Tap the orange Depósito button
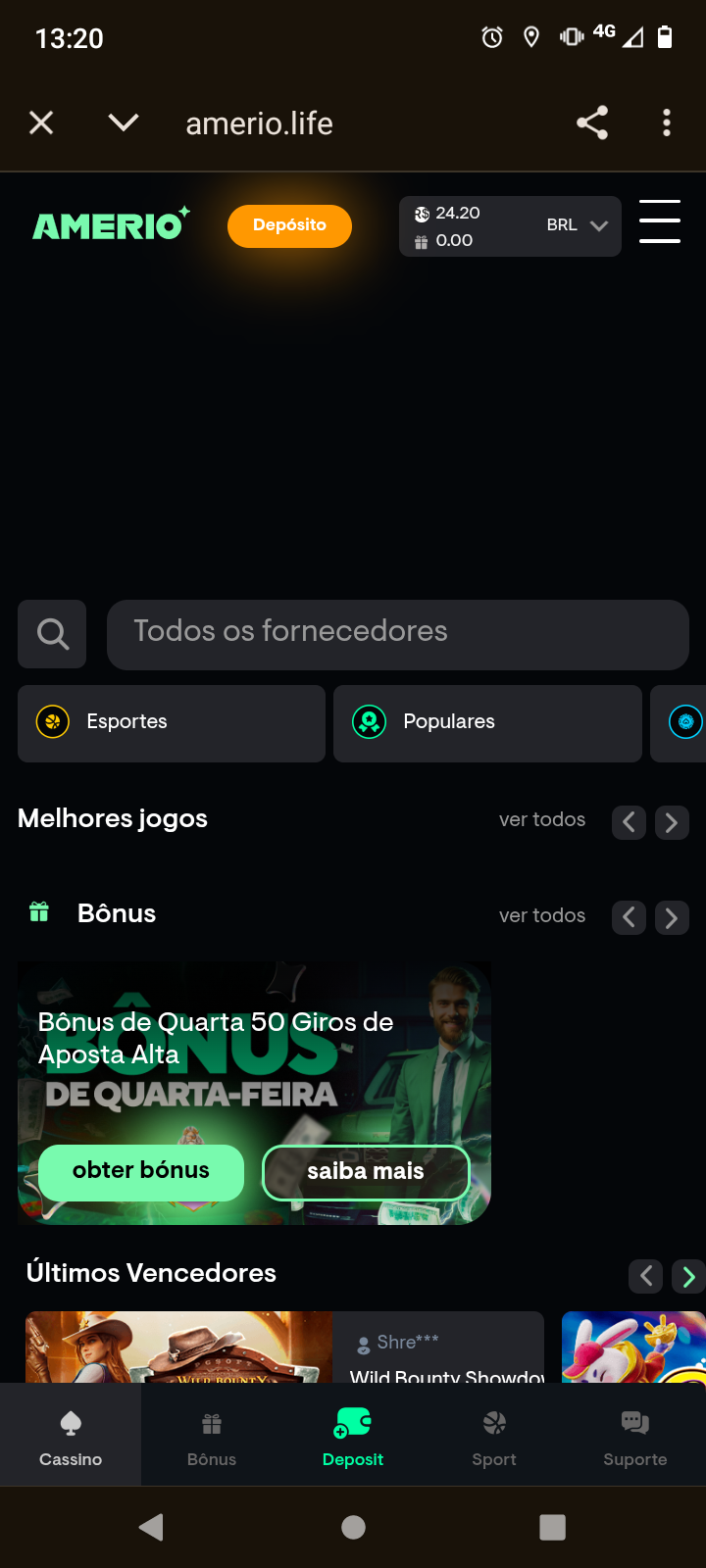Screen dimensions: 706x1568 tap(289, 225)
